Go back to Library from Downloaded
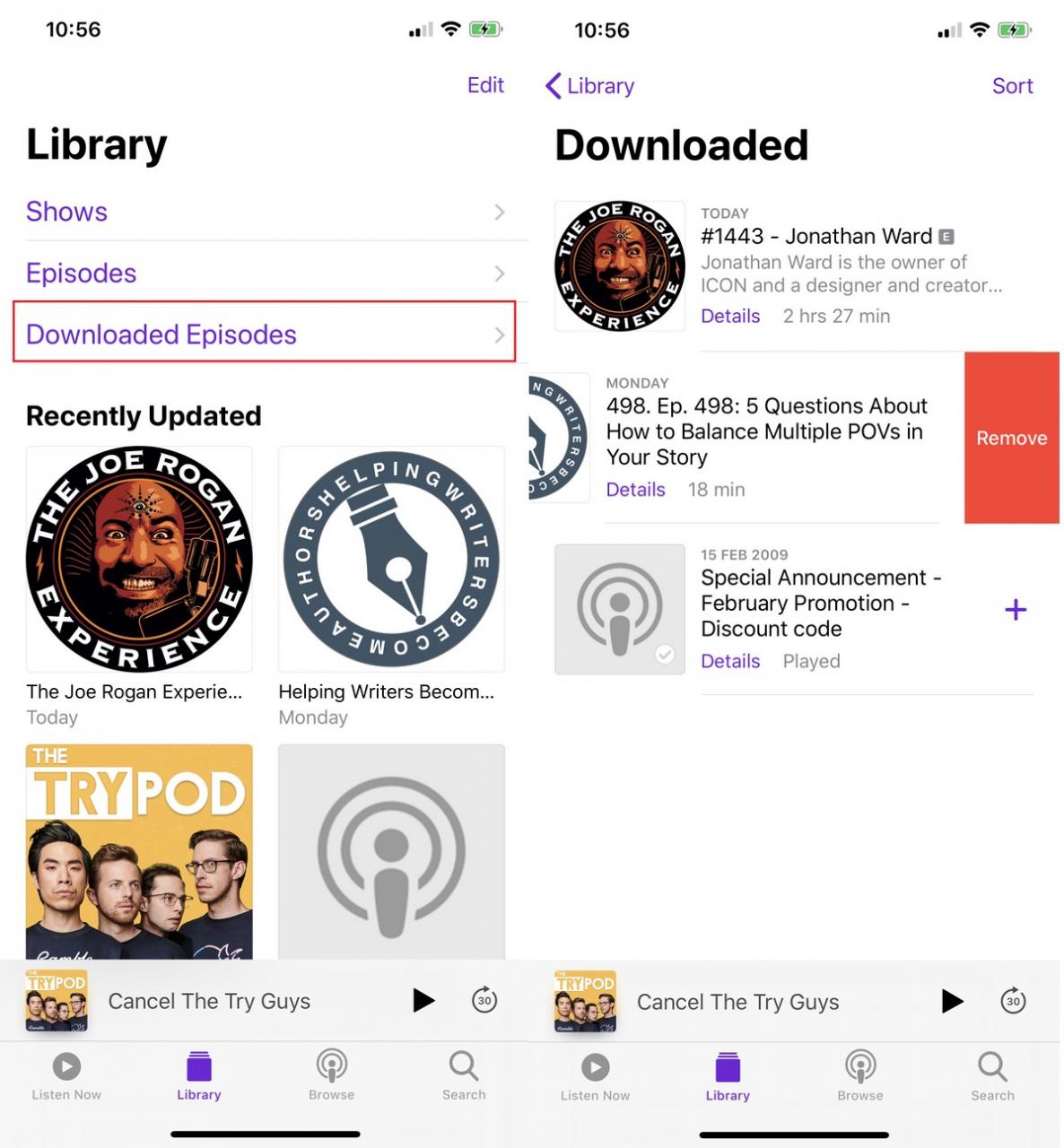 (590, 86)
